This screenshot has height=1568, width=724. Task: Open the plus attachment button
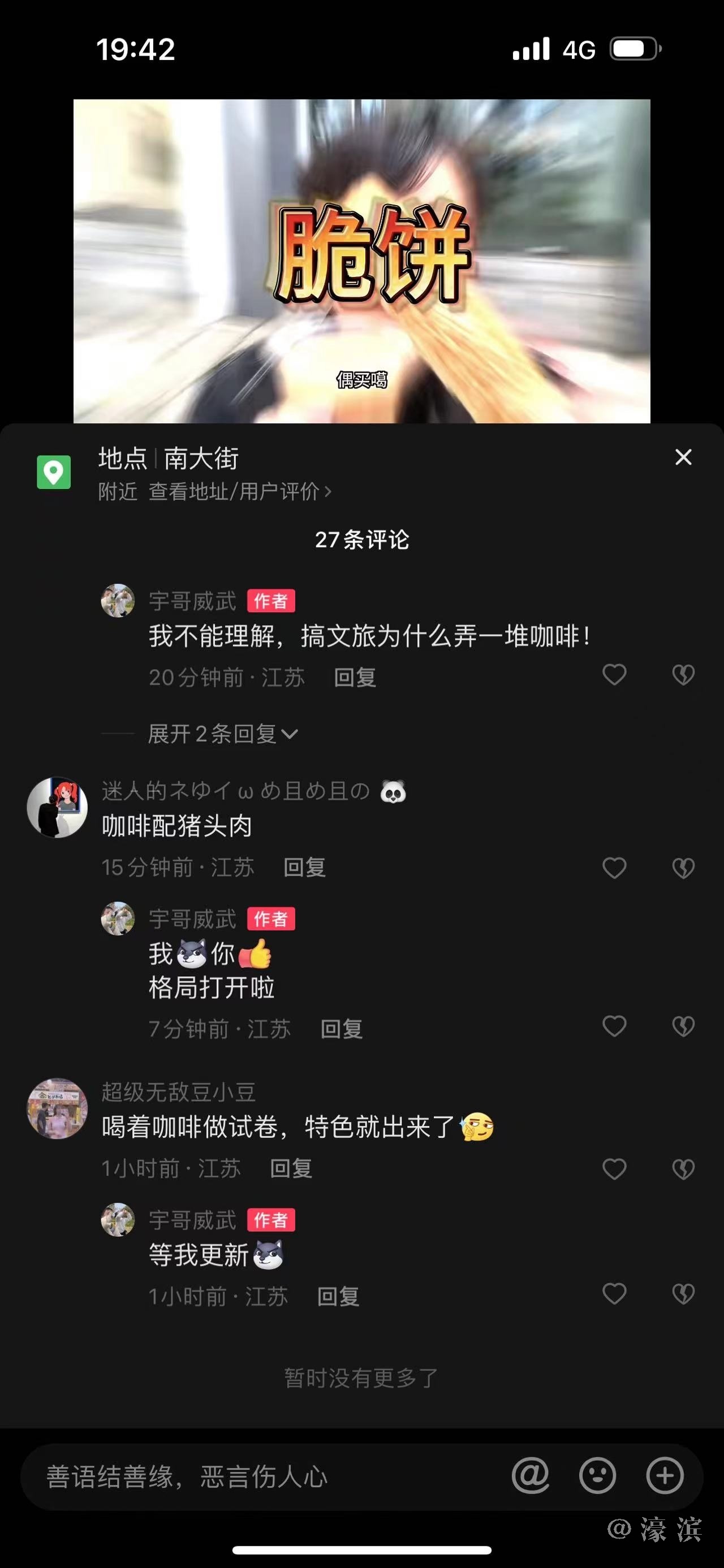[664, 1476]
